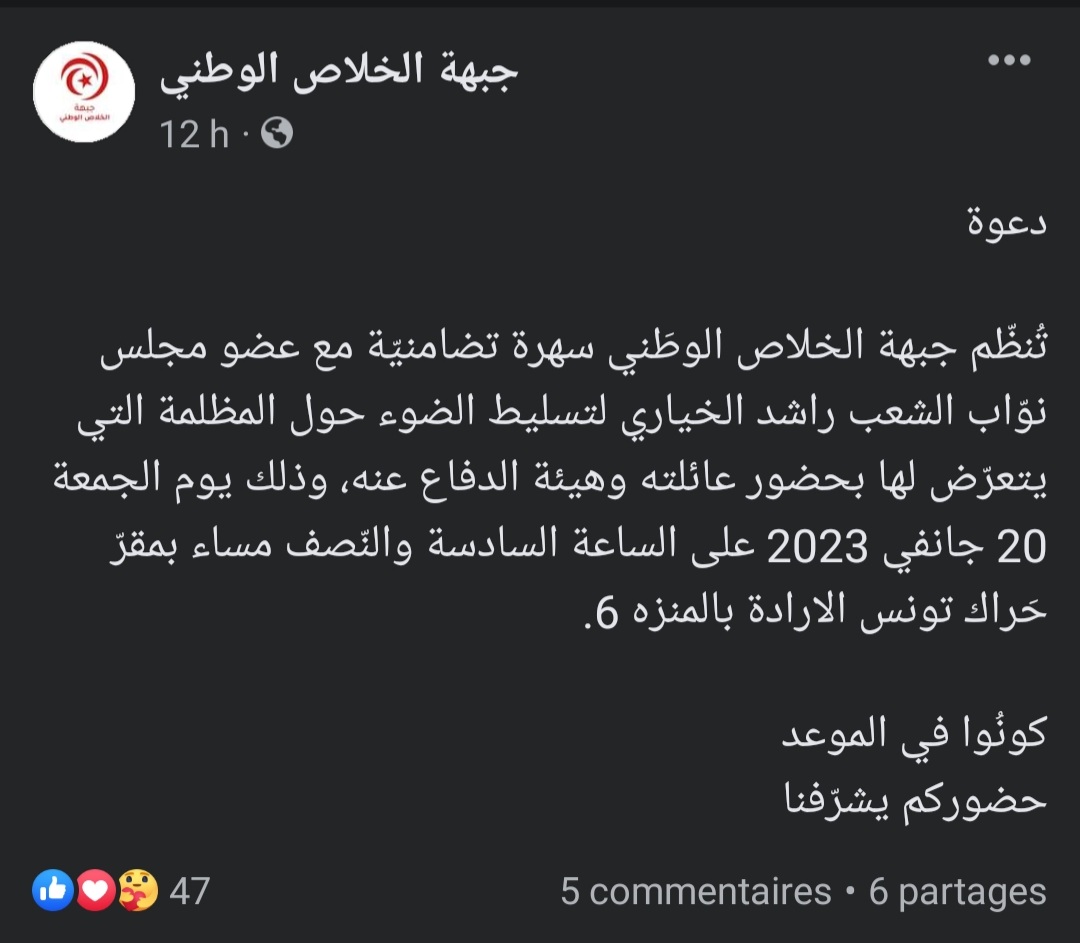Open جبهة الخلاص الوطني profile picture
The image size is (1080, 943).
(x=84, y=91)
